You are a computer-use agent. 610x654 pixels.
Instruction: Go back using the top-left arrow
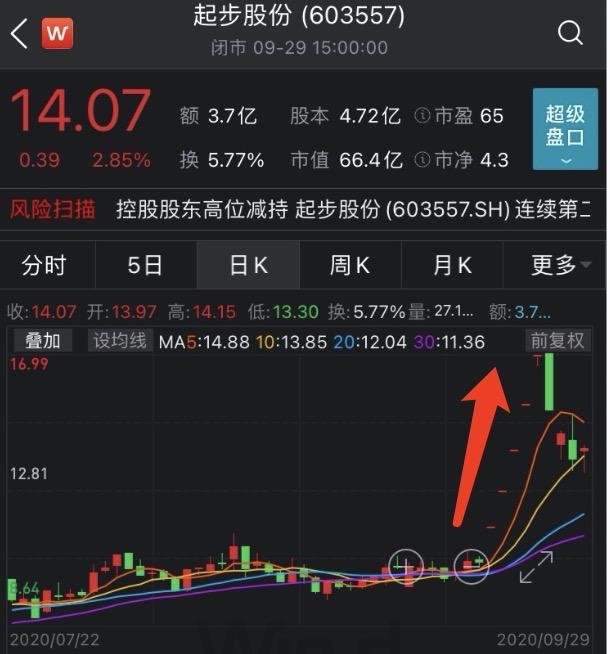(19, 34)
